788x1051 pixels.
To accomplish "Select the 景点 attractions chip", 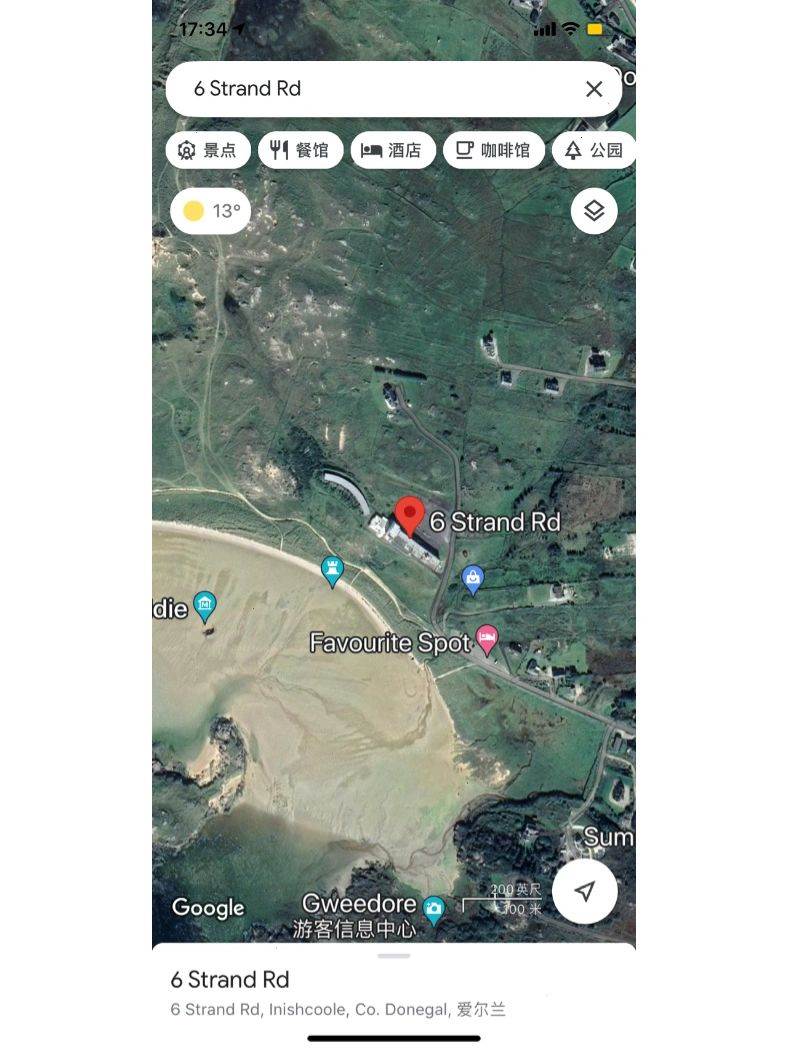I will point(208,150).
